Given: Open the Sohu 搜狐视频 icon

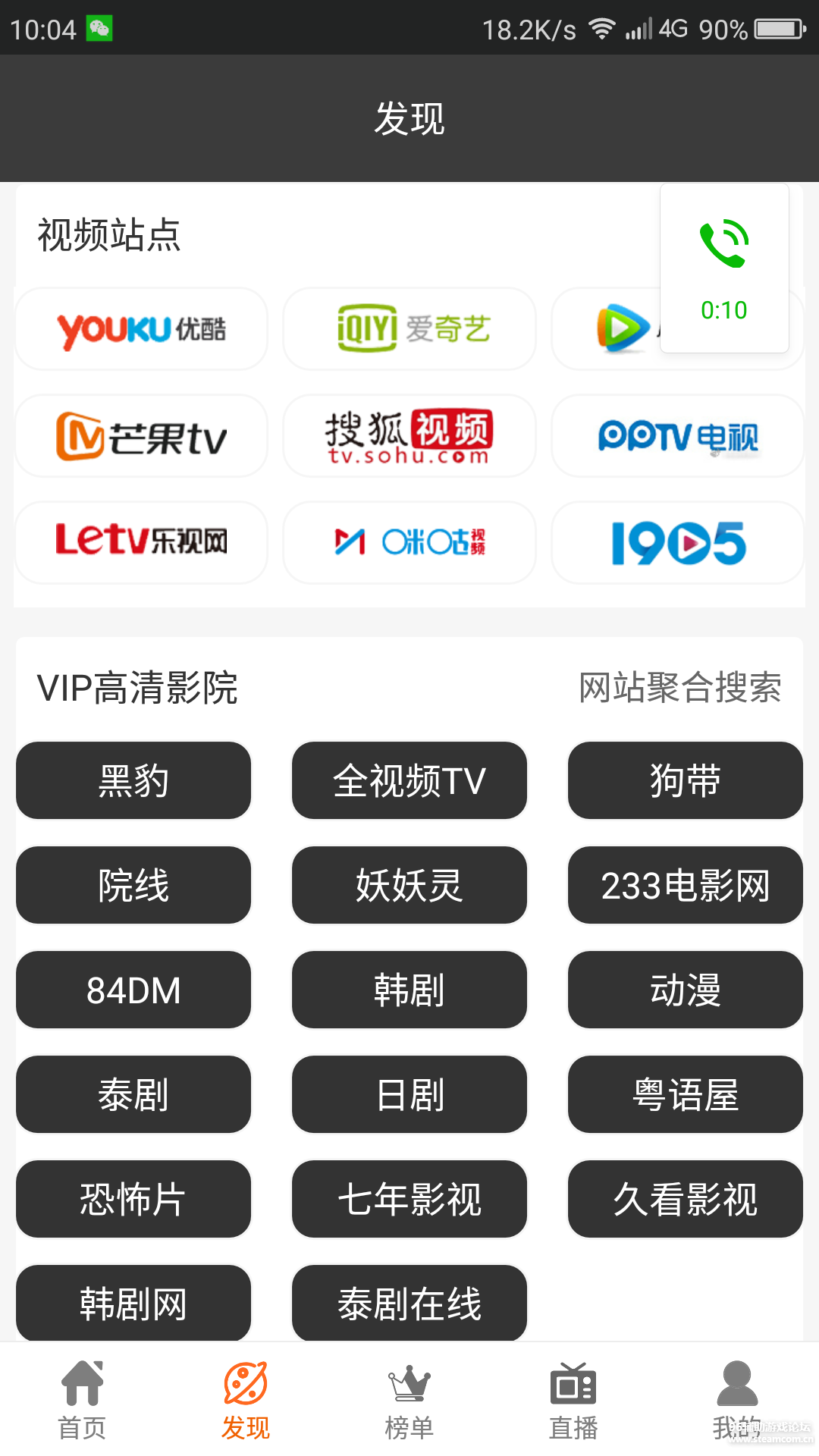Looking at the screenshot, I should coord(409,436).
